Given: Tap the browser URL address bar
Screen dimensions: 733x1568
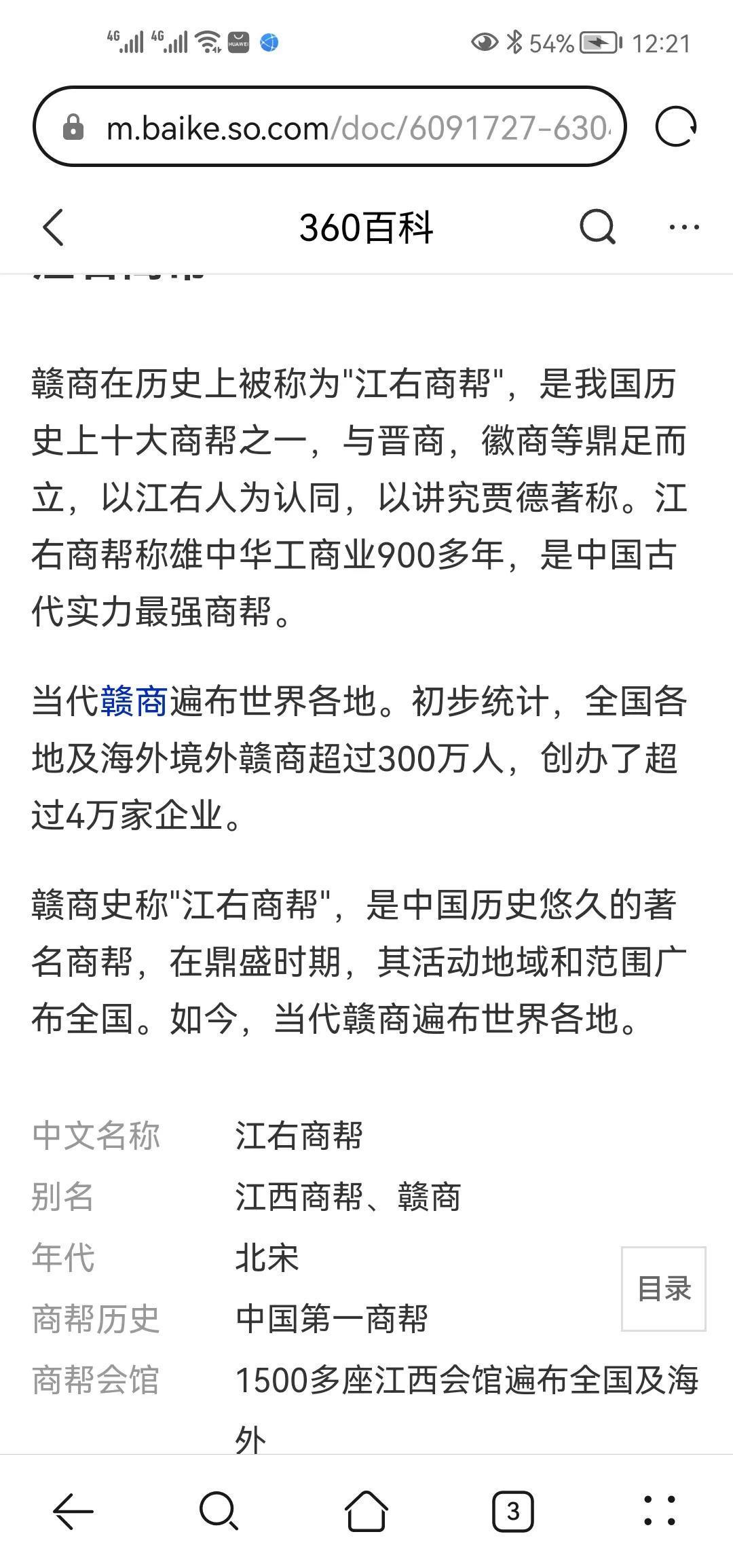Looking at the screenshot, I should (329, 127).
